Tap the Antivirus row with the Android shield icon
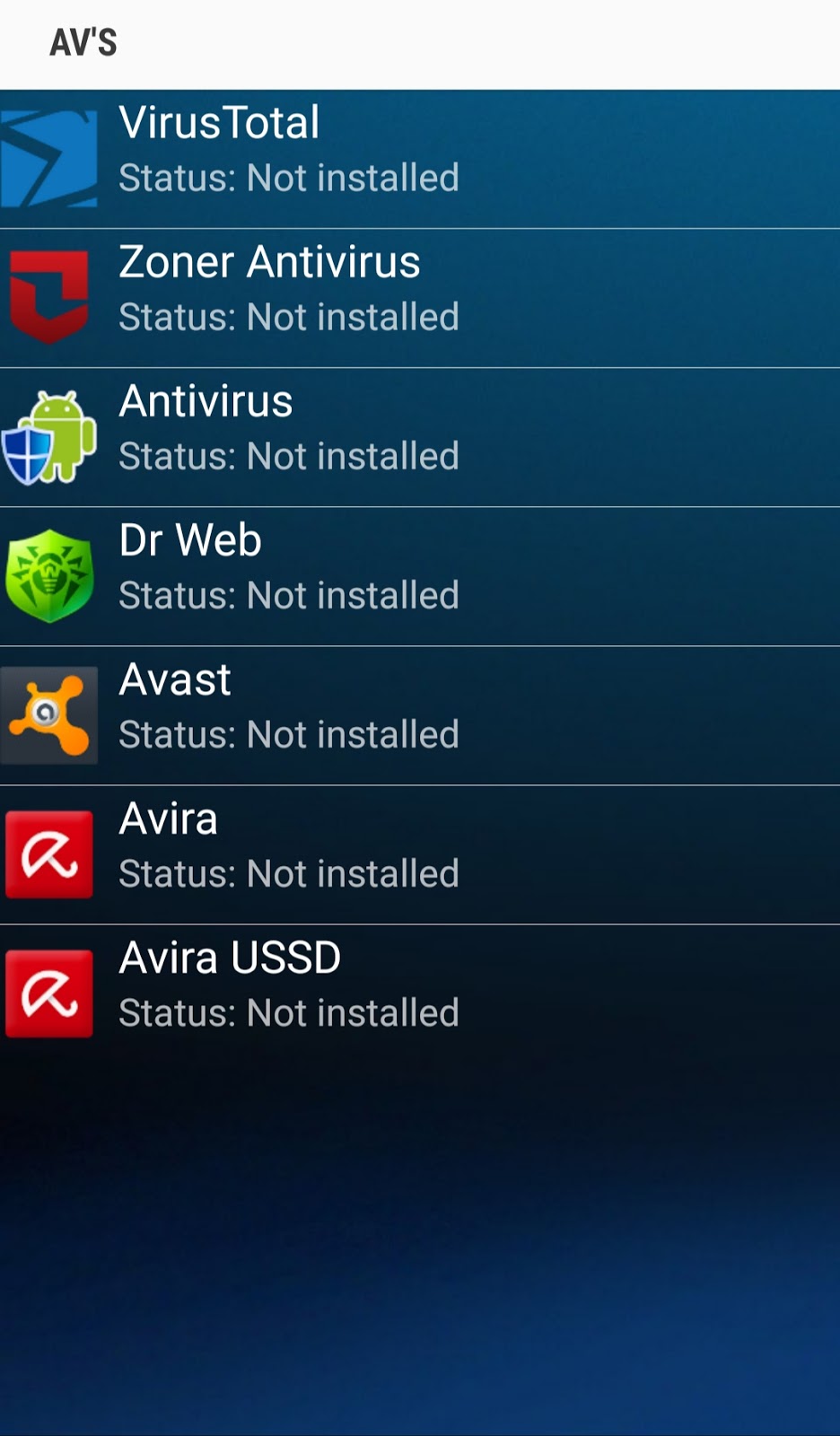 [420, 436]
